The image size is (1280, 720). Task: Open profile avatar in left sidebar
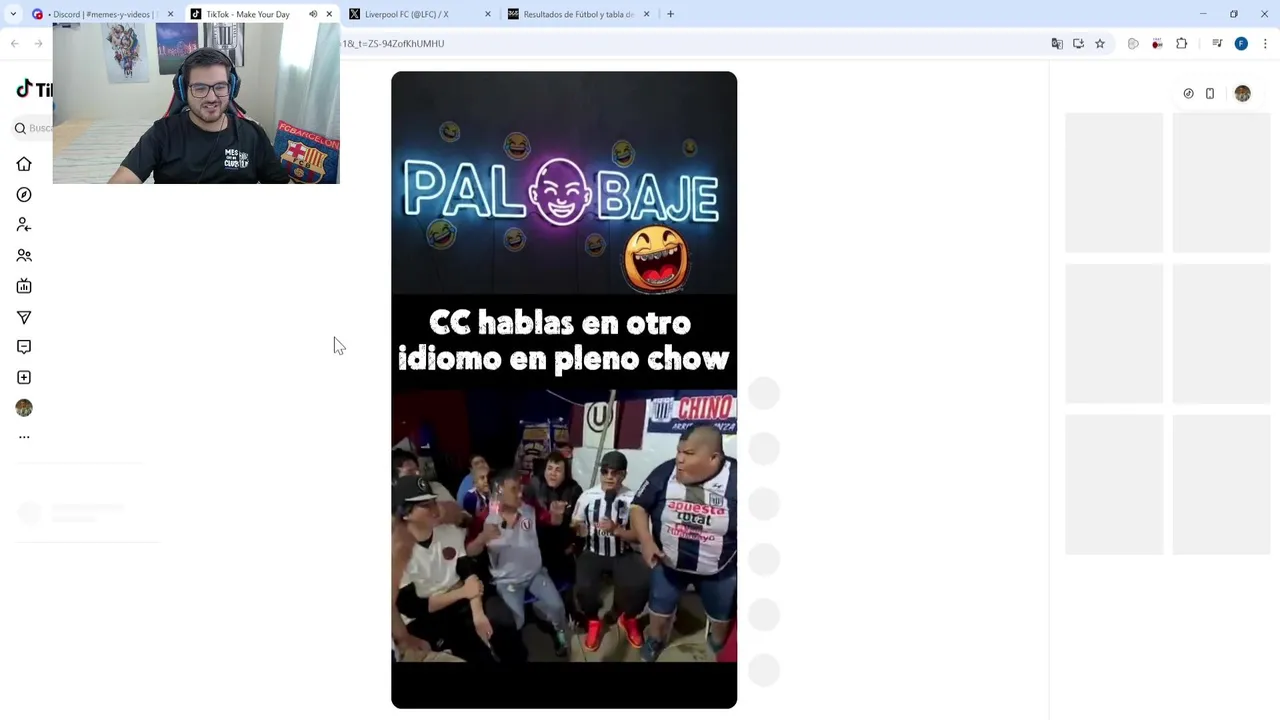(24, 408)
